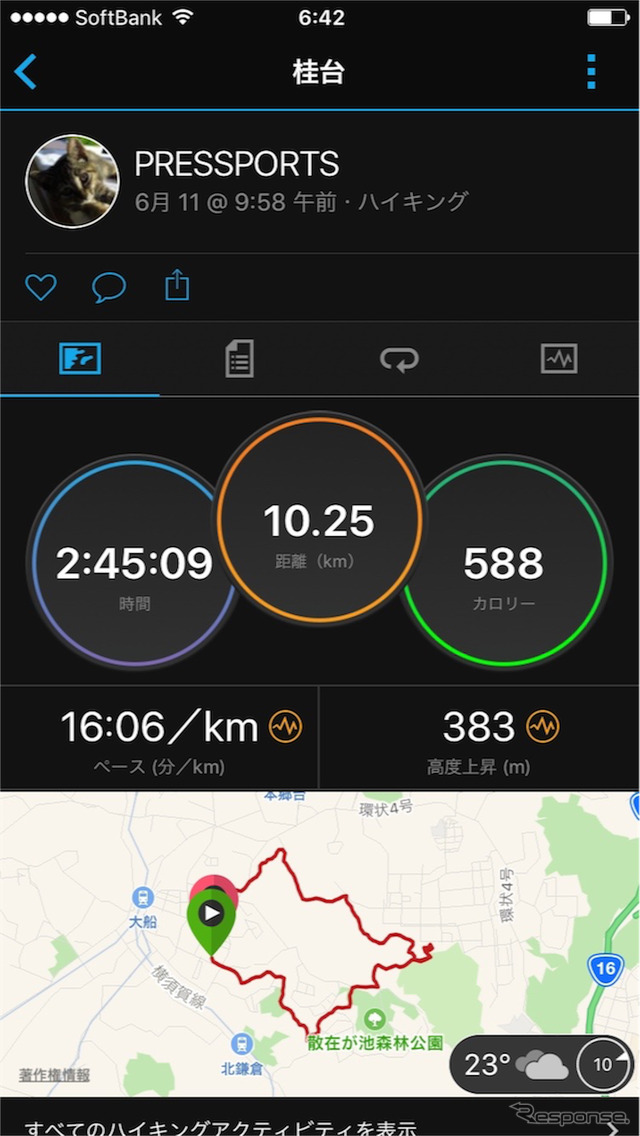Go back using the top-left arrow
Screen dimensions: 640x1136
pos(26,72)
